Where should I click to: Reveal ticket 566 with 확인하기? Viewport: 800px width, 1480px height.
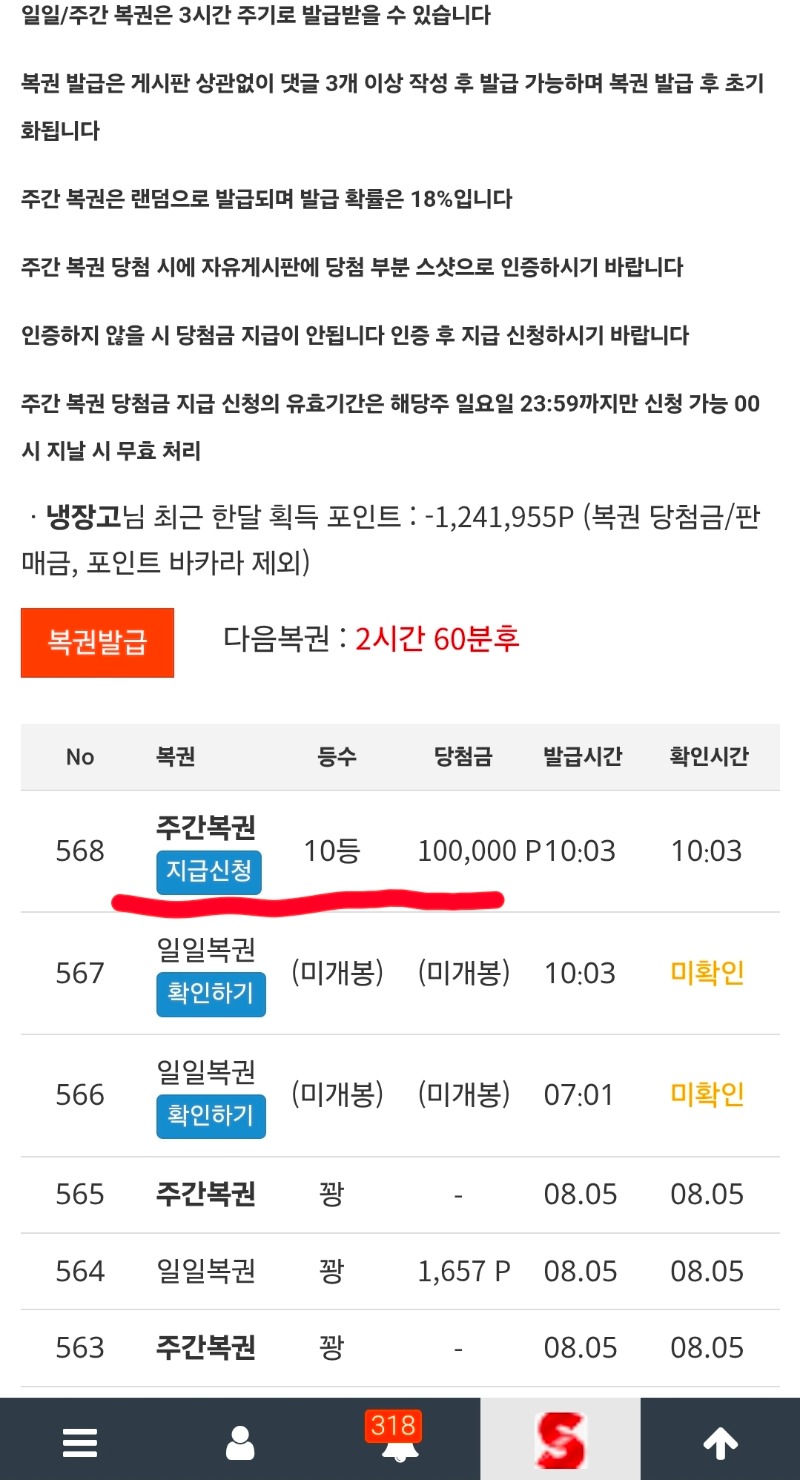point(211,1116)
